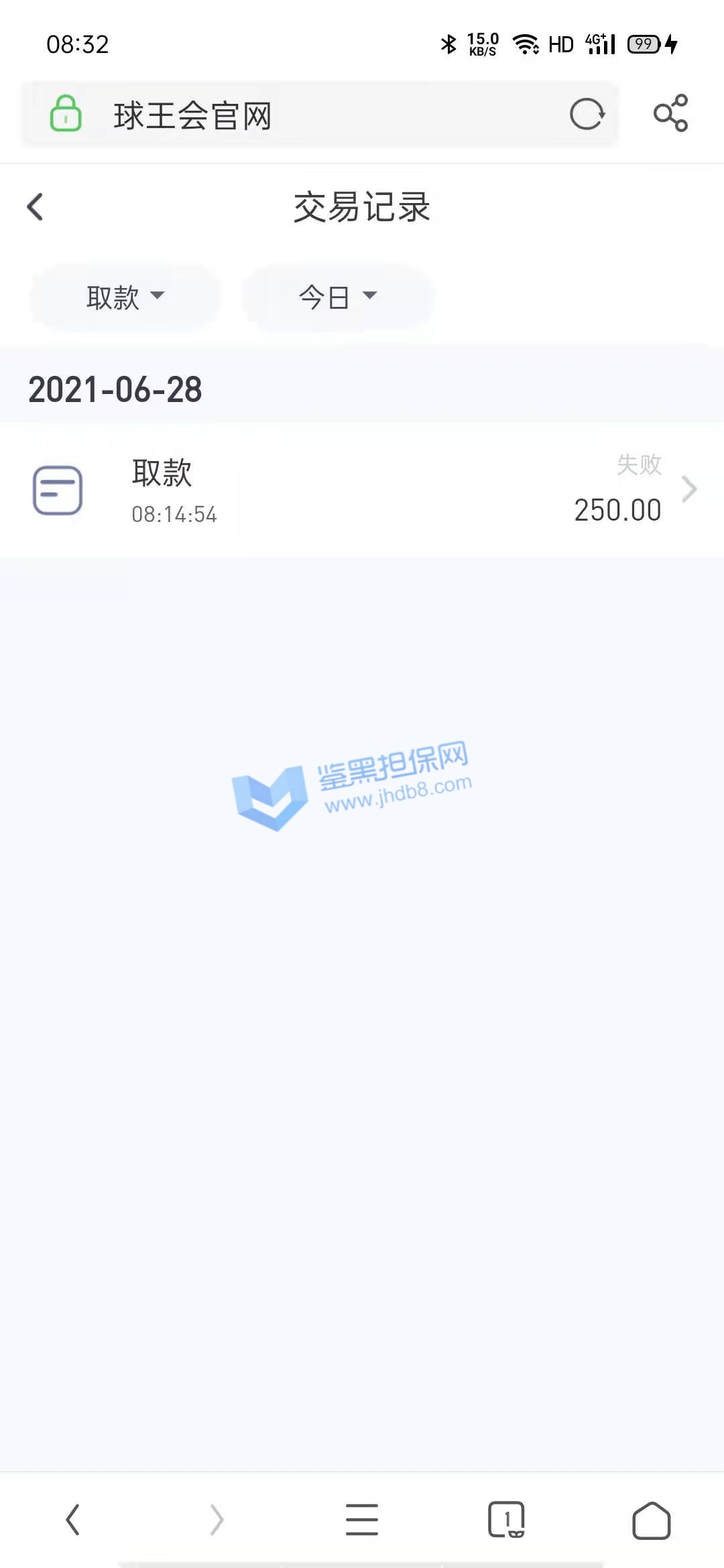The height and width of the screenshot is (1568, 724).
Task: Expand the 今日 date filter dropdown
Action: click(x=338, y=297)
